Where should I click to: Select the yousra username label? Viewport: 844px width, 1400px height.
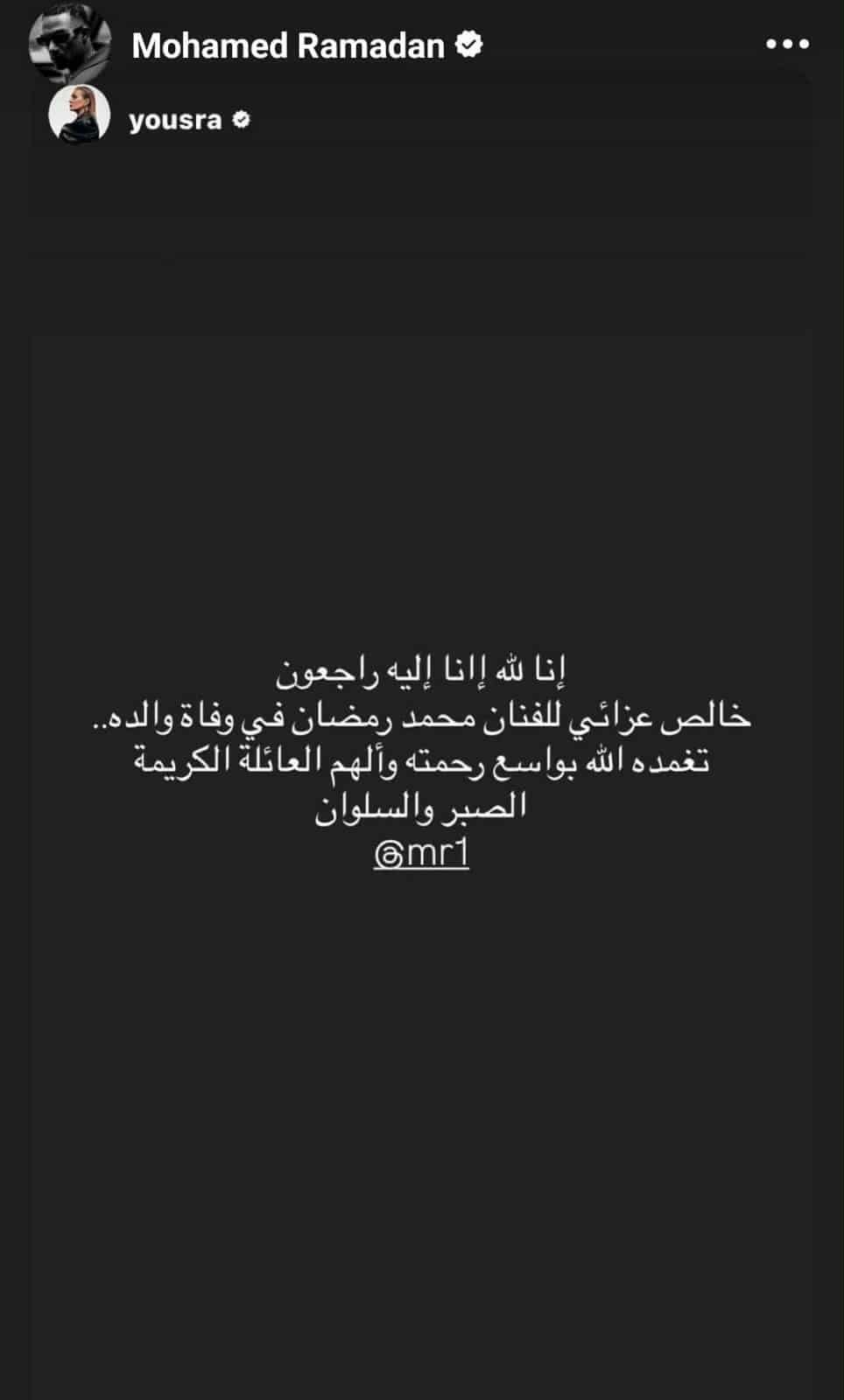[175, 120]
